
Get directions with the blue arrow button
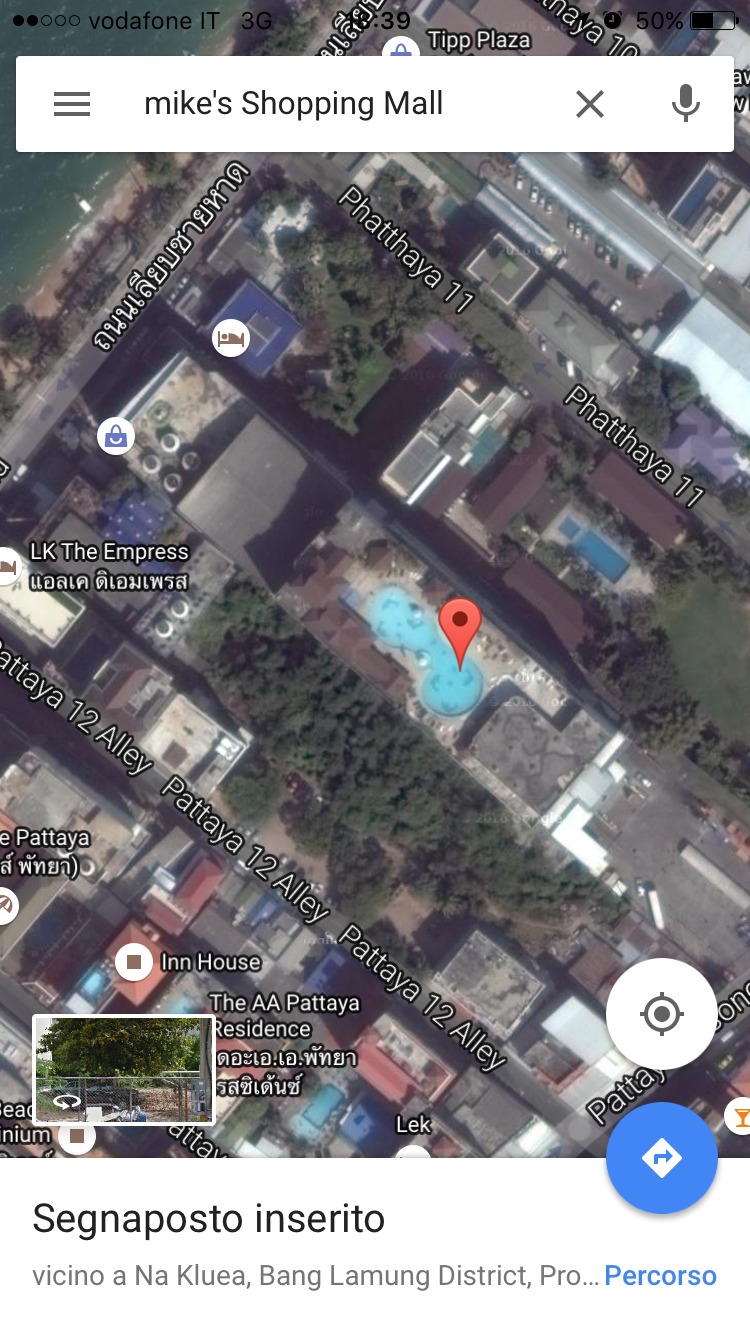coord(661,1158)
